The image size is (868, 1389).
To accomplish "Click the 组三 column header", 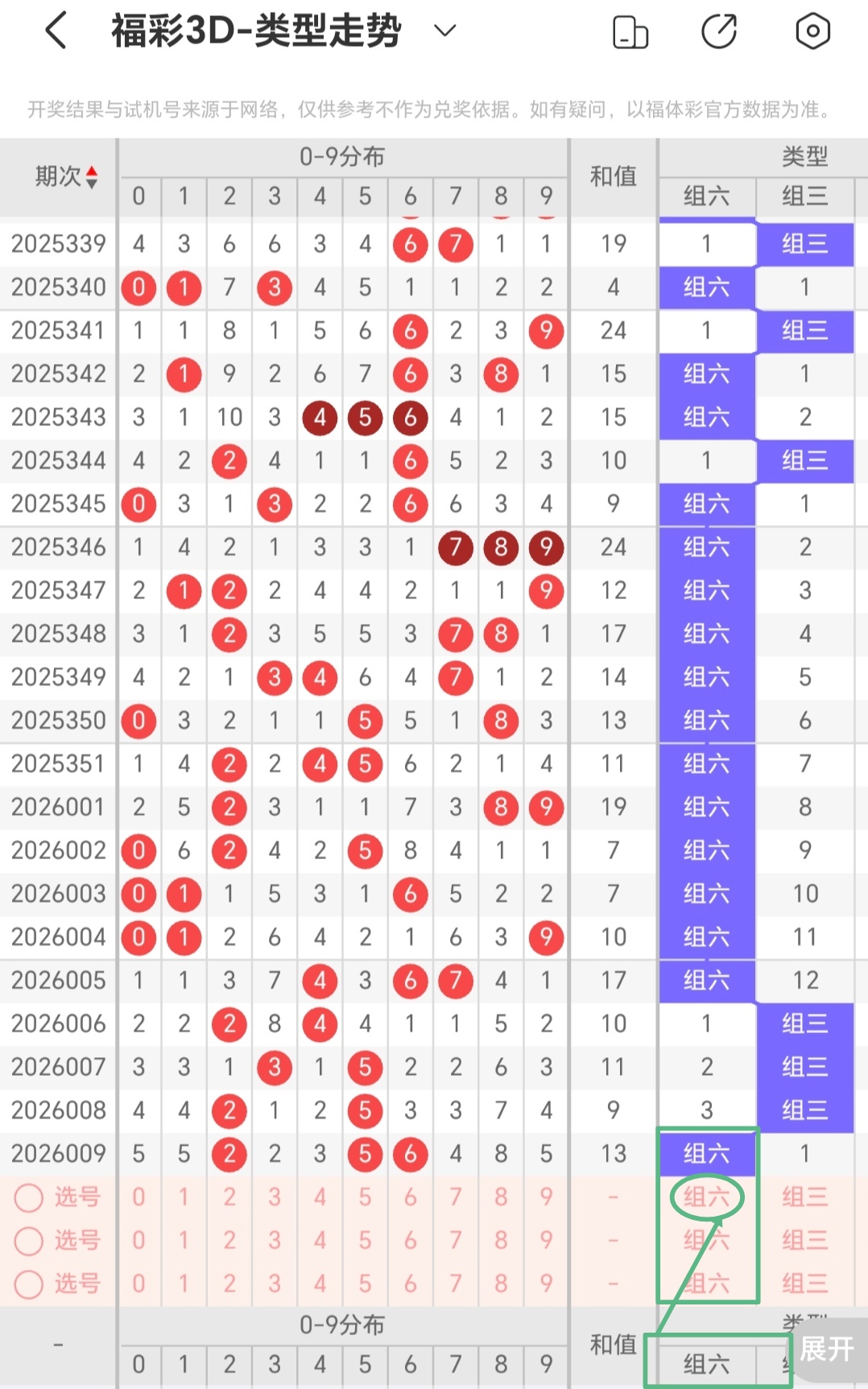I will [804, 197].
